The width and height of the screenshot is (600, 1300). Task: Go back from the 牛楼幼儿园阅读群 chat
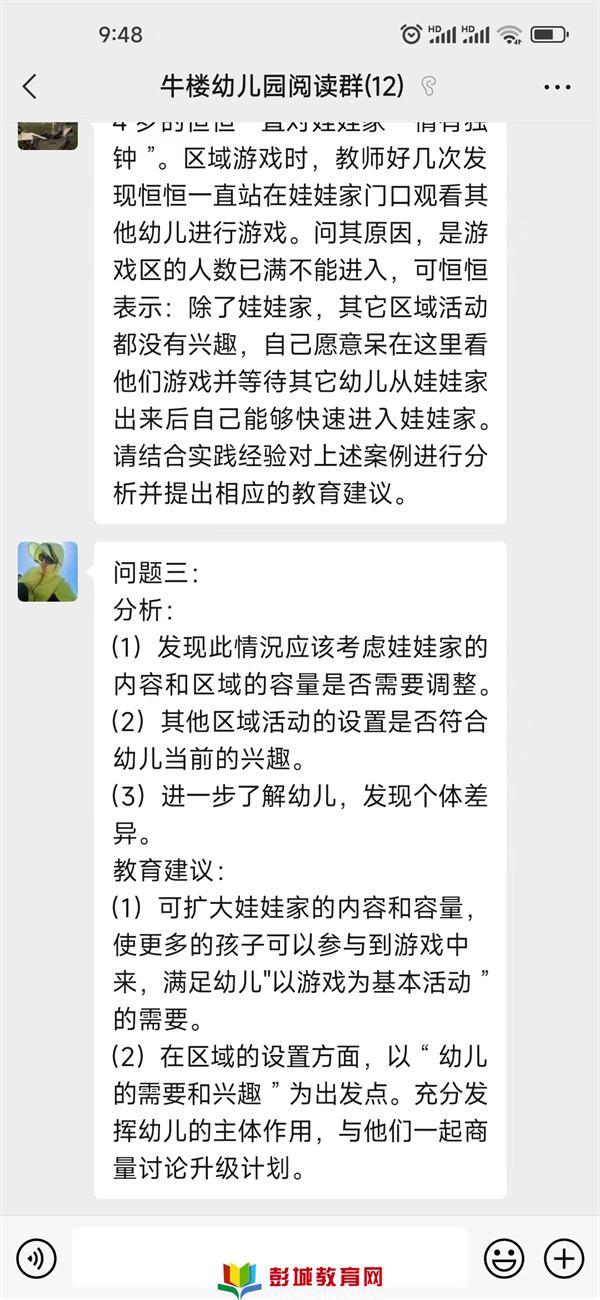click(30, 87)
